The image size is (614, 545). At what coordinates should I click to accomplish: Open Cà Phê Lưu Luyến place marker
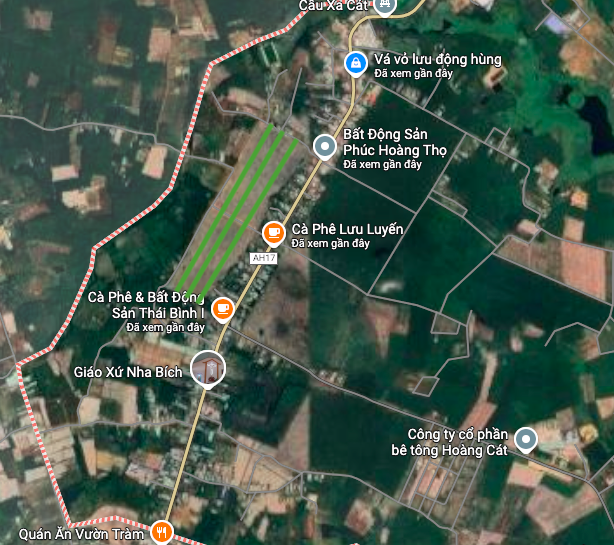[x=273, y=234]
